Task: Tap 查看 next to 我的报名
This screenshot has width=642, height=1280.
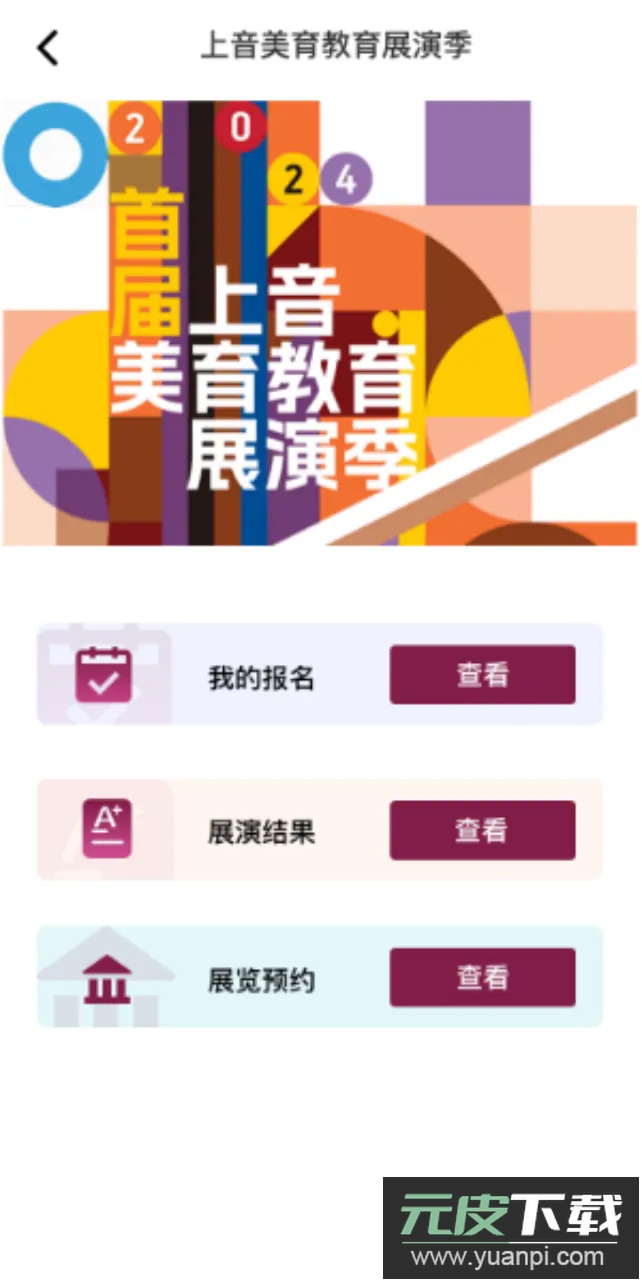Action: click(482, 675)
